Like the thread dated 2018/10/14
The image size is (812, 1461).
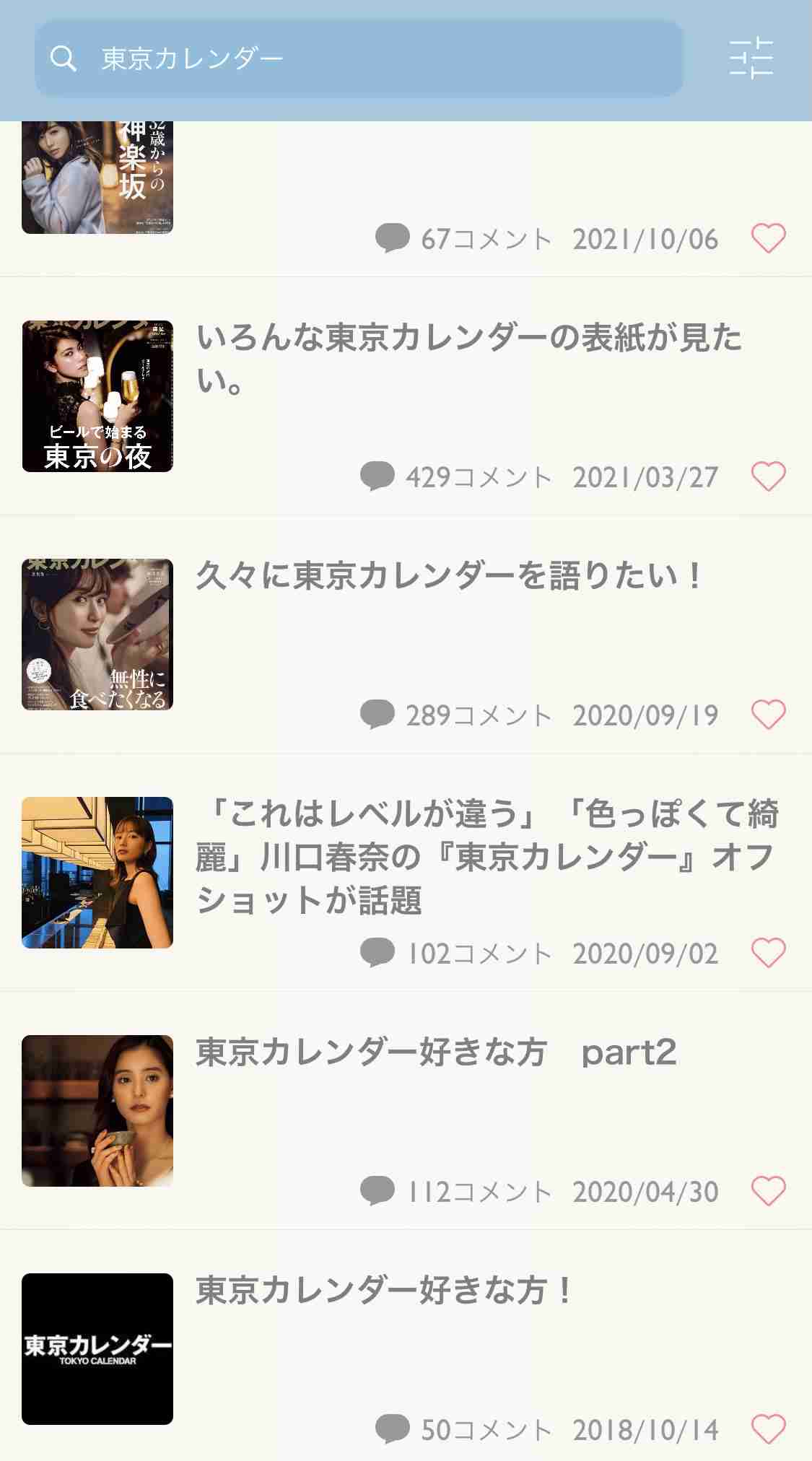click(x=768, y=1429)
